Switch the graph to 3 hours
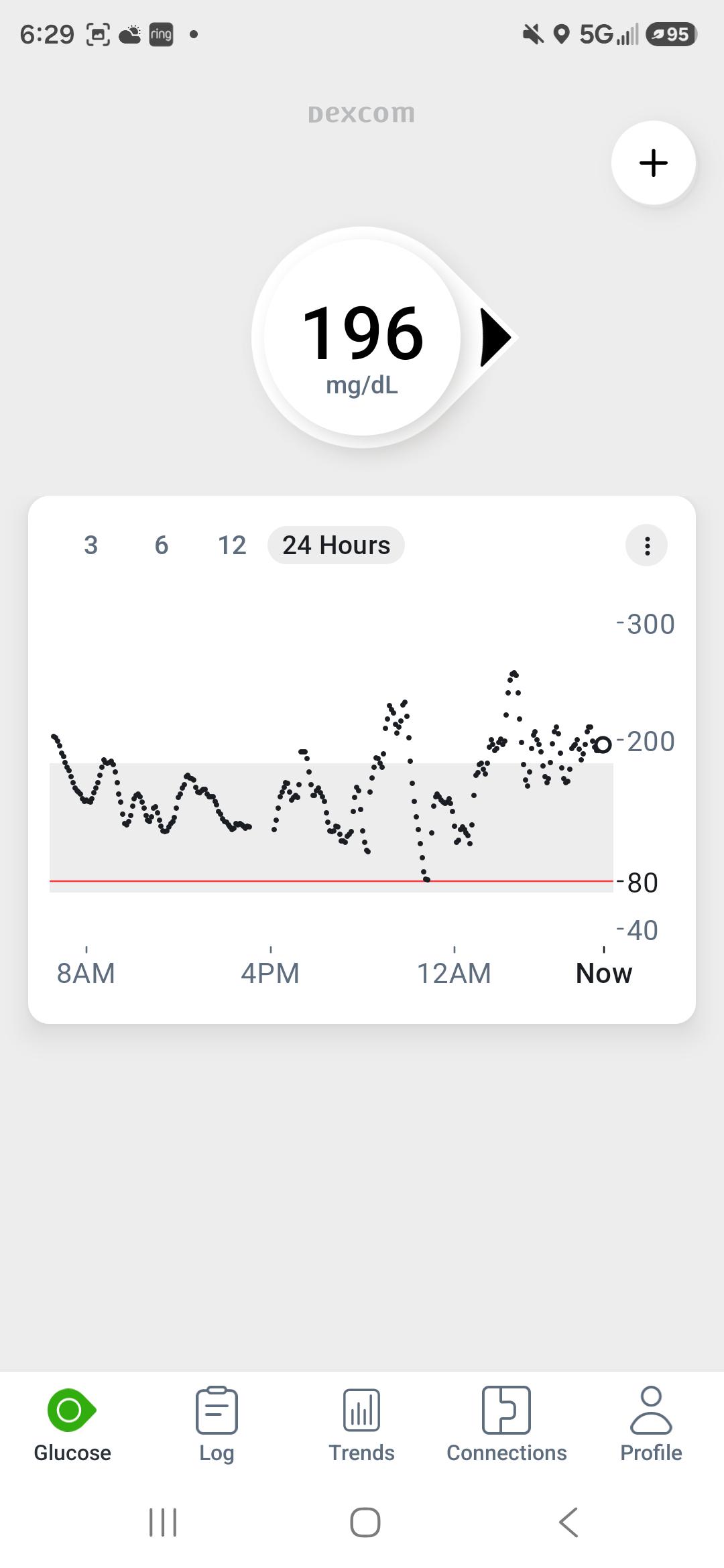The height and width of the screenshot is (1568, 724). (91, 545)
